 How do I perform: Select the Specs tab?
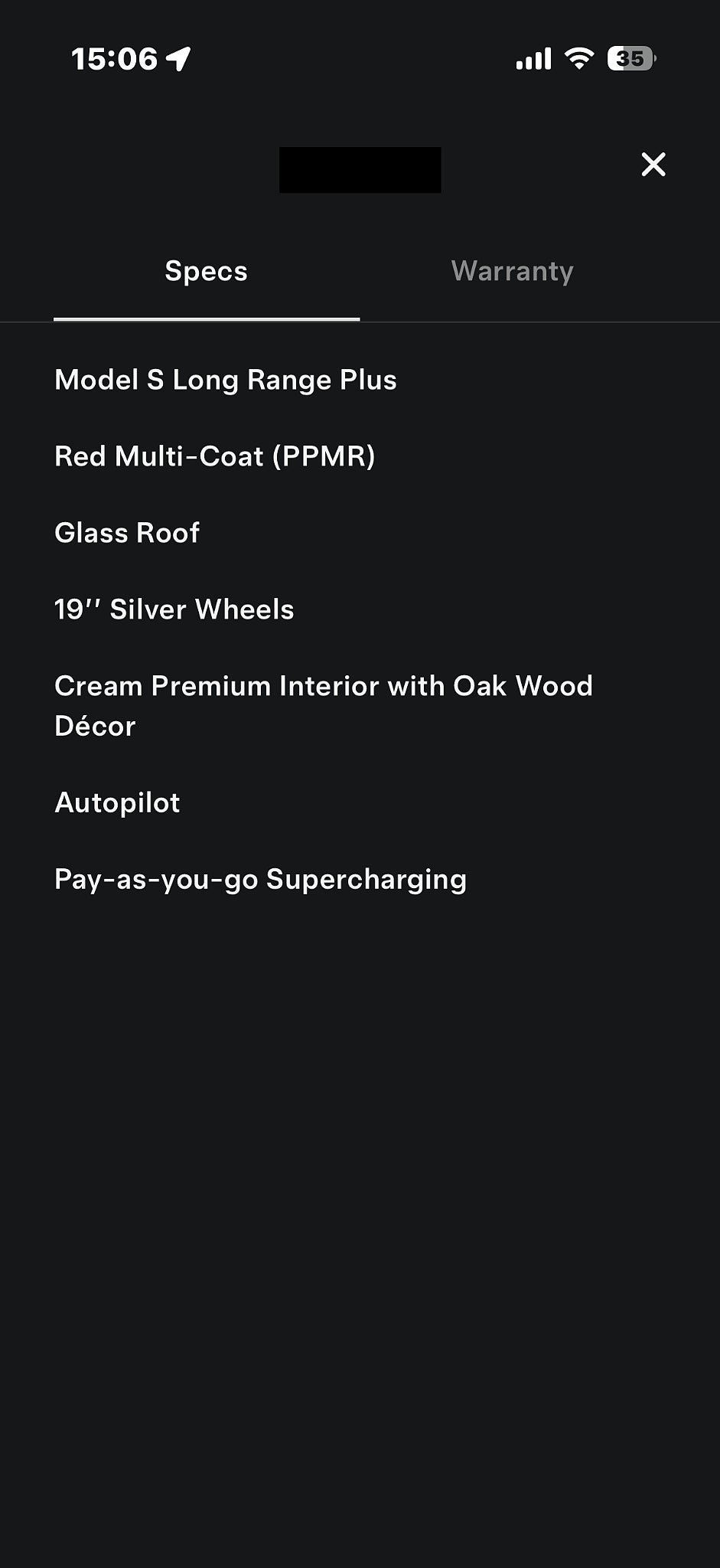(x=207, y=271)
